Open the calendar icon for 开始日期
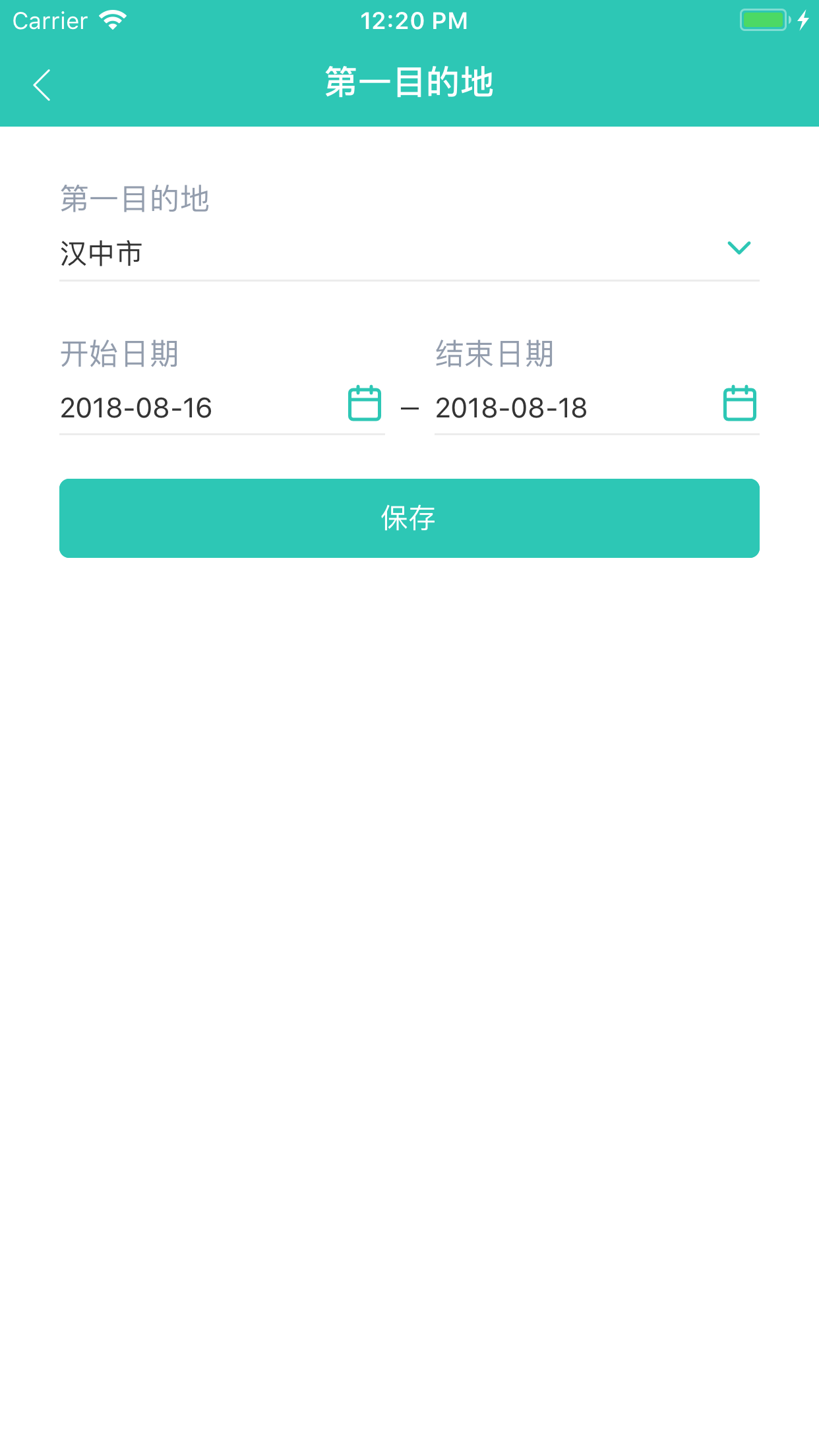The width and height of the screenshot is (819, 1456). pos(364,404)
